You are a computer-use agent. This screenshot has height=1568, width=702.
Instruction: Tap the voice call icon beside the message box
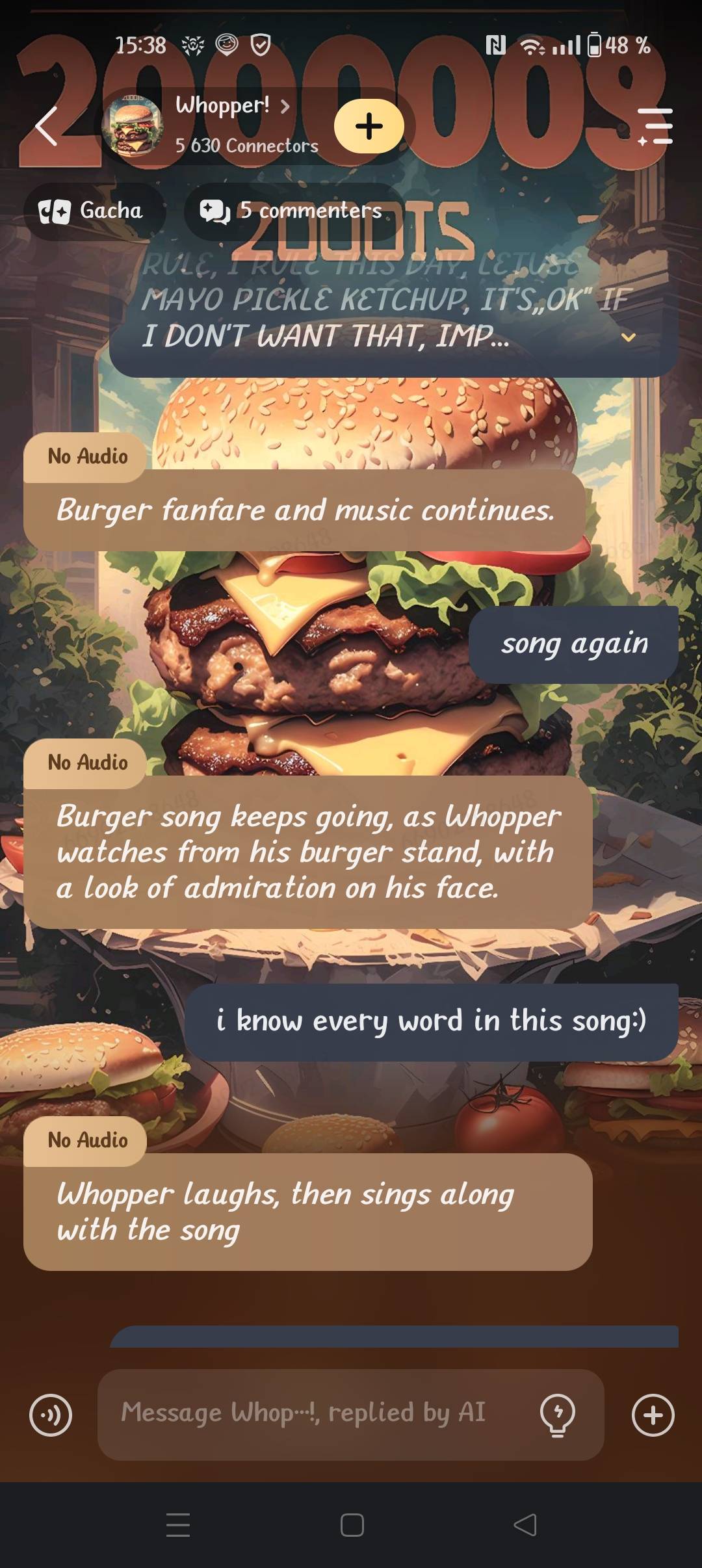tap(51, 1415)
